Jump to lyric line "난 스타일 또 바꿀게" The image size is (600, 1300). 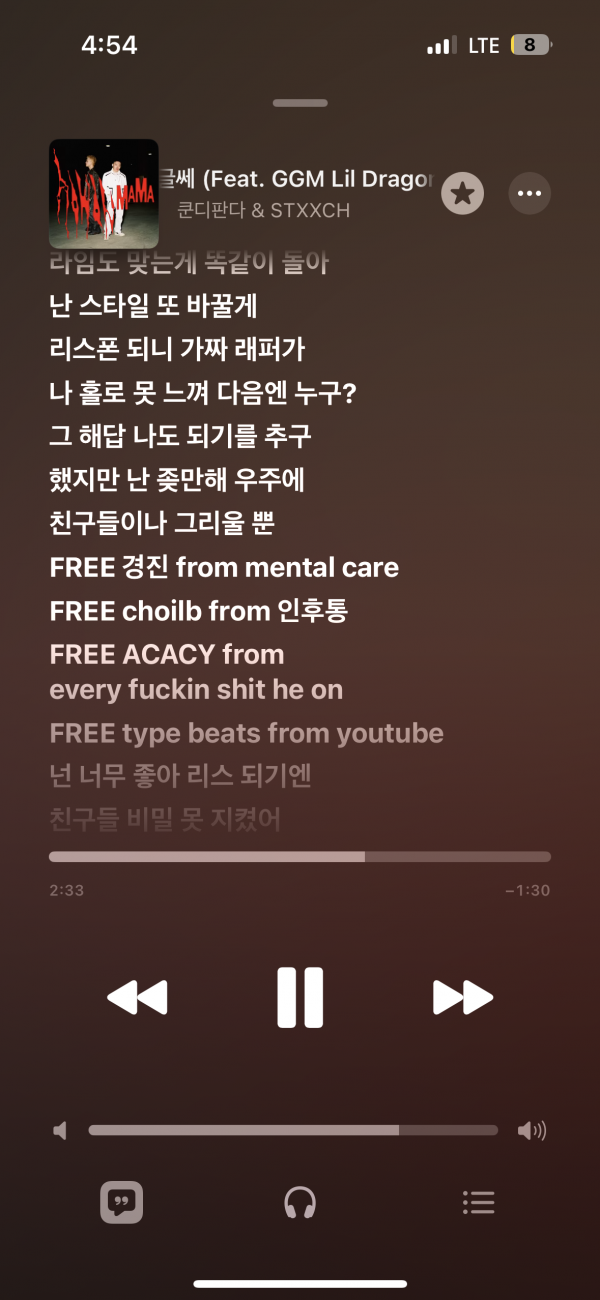(x=153, y=306)
